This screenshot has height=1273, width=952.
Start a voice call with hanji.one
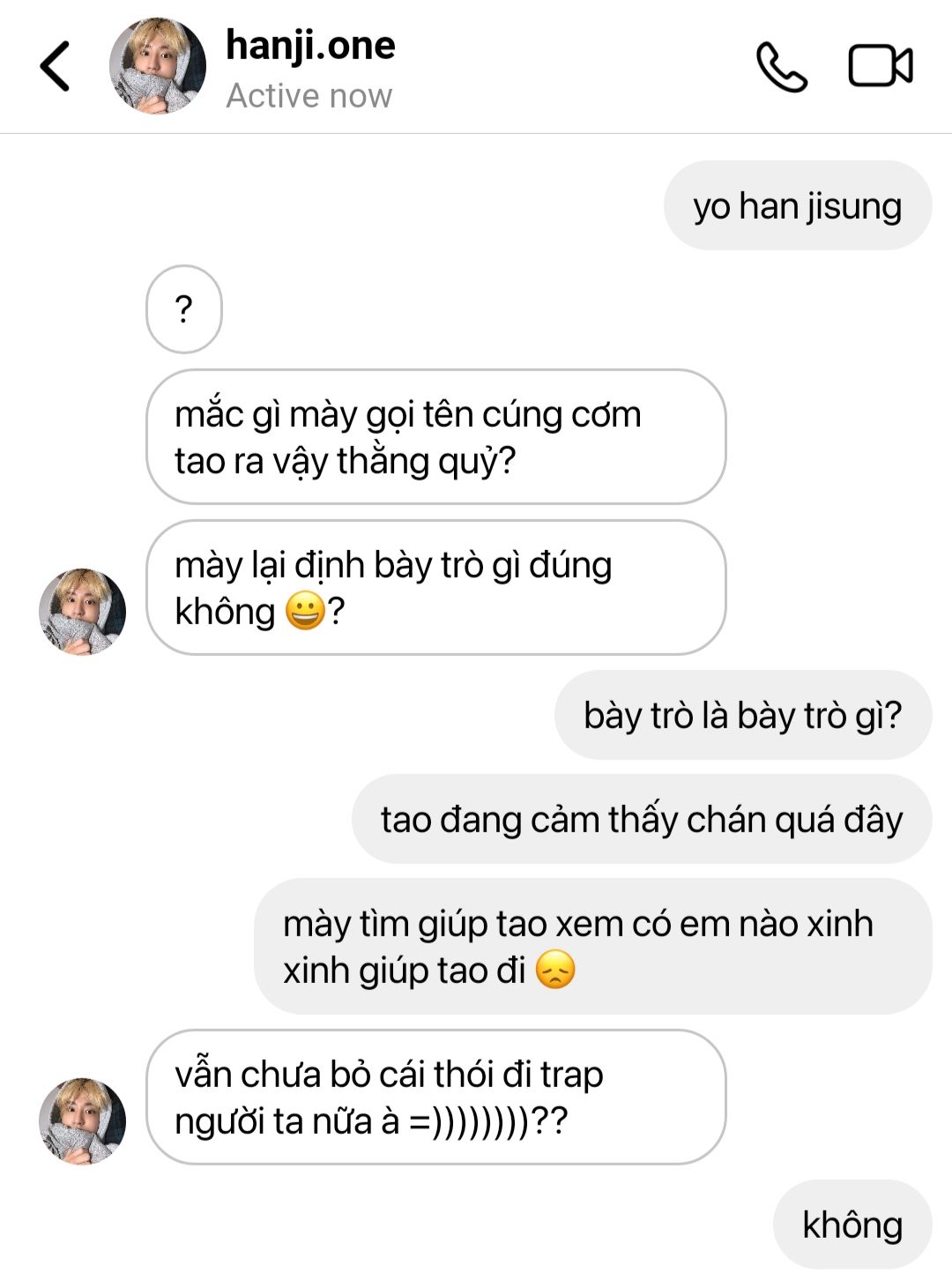click(781, 67)
